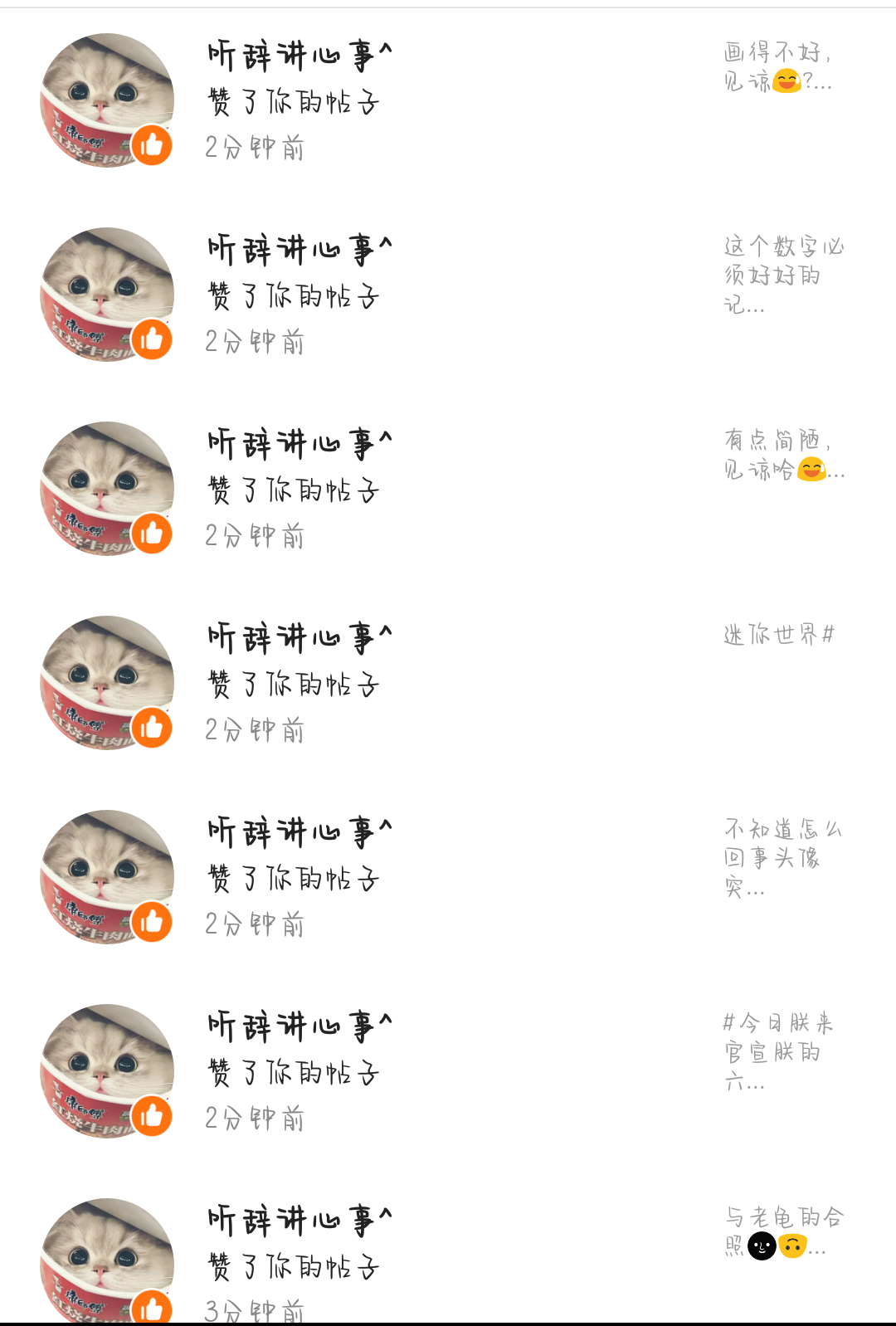Open the liked post "不知道怎么回事头像突"
Image resolution: width=896 pixels, height=1326 pixels.
pyautogui.click(x=782, y=857)
